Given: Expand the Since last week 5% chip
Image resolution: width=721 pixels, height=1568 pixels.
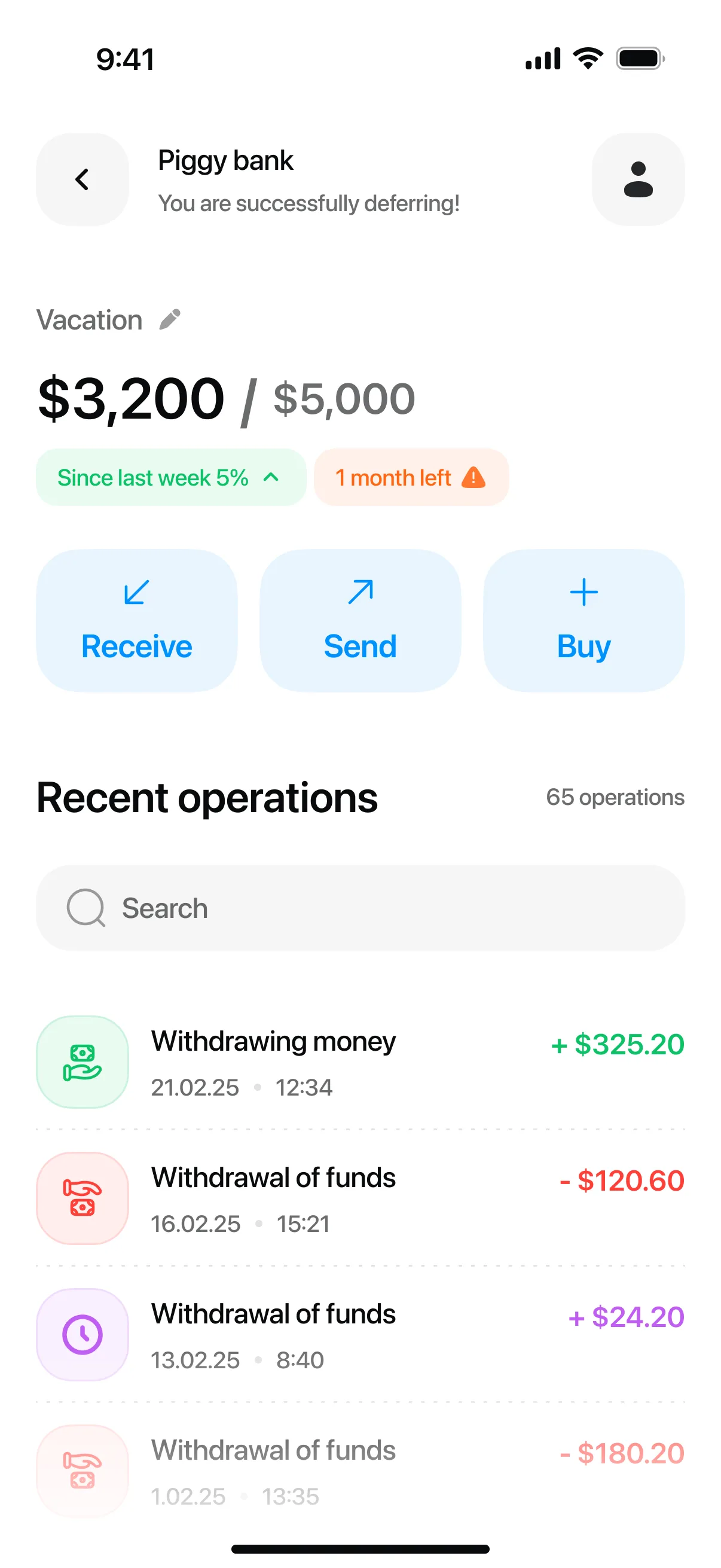Looking at the screenshot, I should (171, 477).
